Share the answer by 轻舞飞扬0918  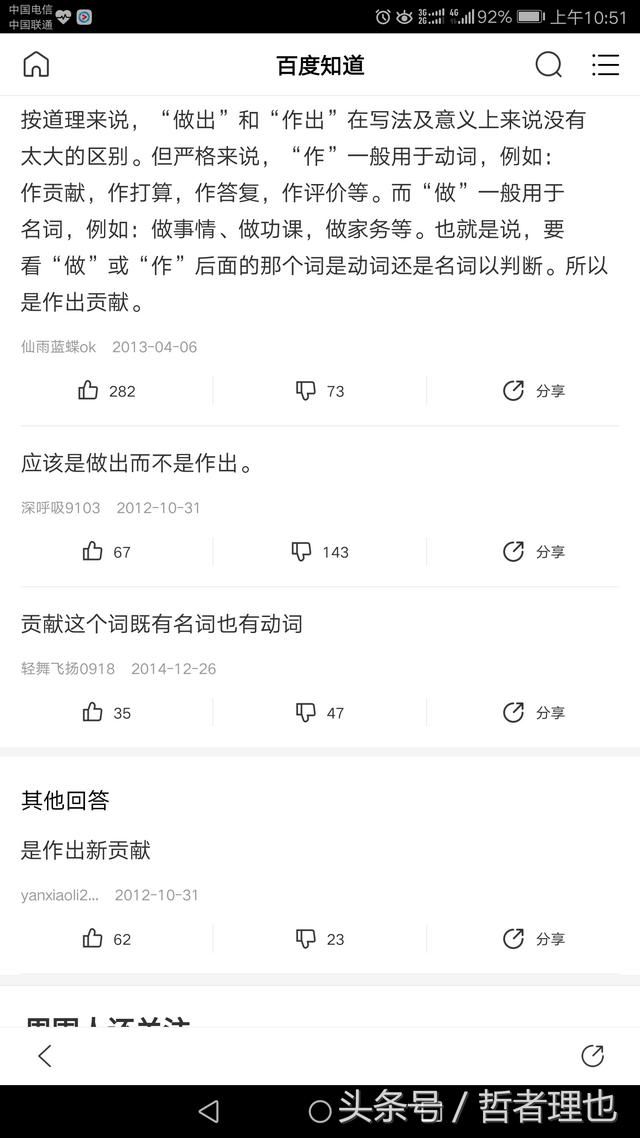pyautogui.click(x=534, y=713)
